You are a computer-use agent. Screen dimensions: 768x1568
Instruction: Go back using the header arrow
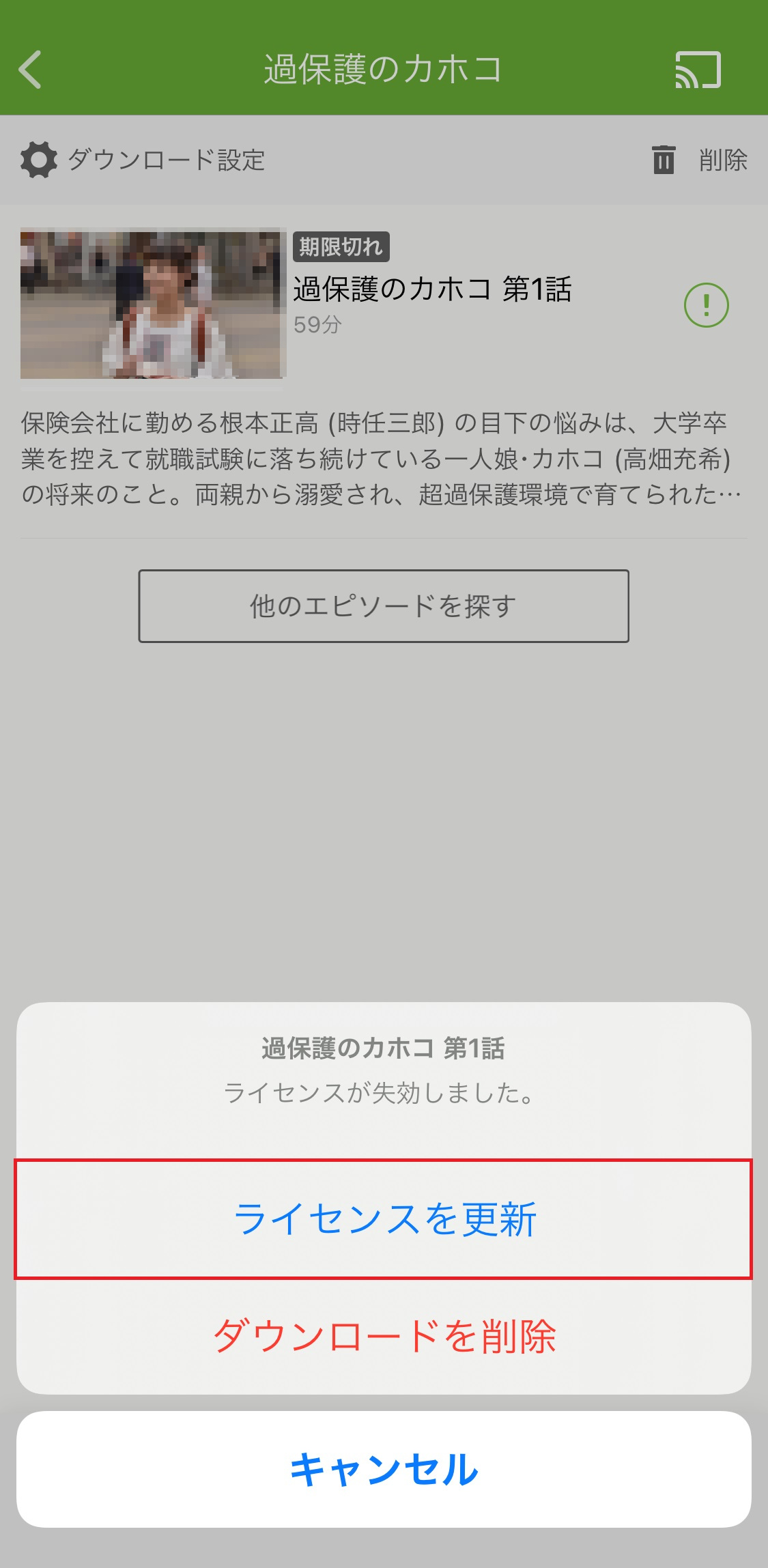(30, 70)
